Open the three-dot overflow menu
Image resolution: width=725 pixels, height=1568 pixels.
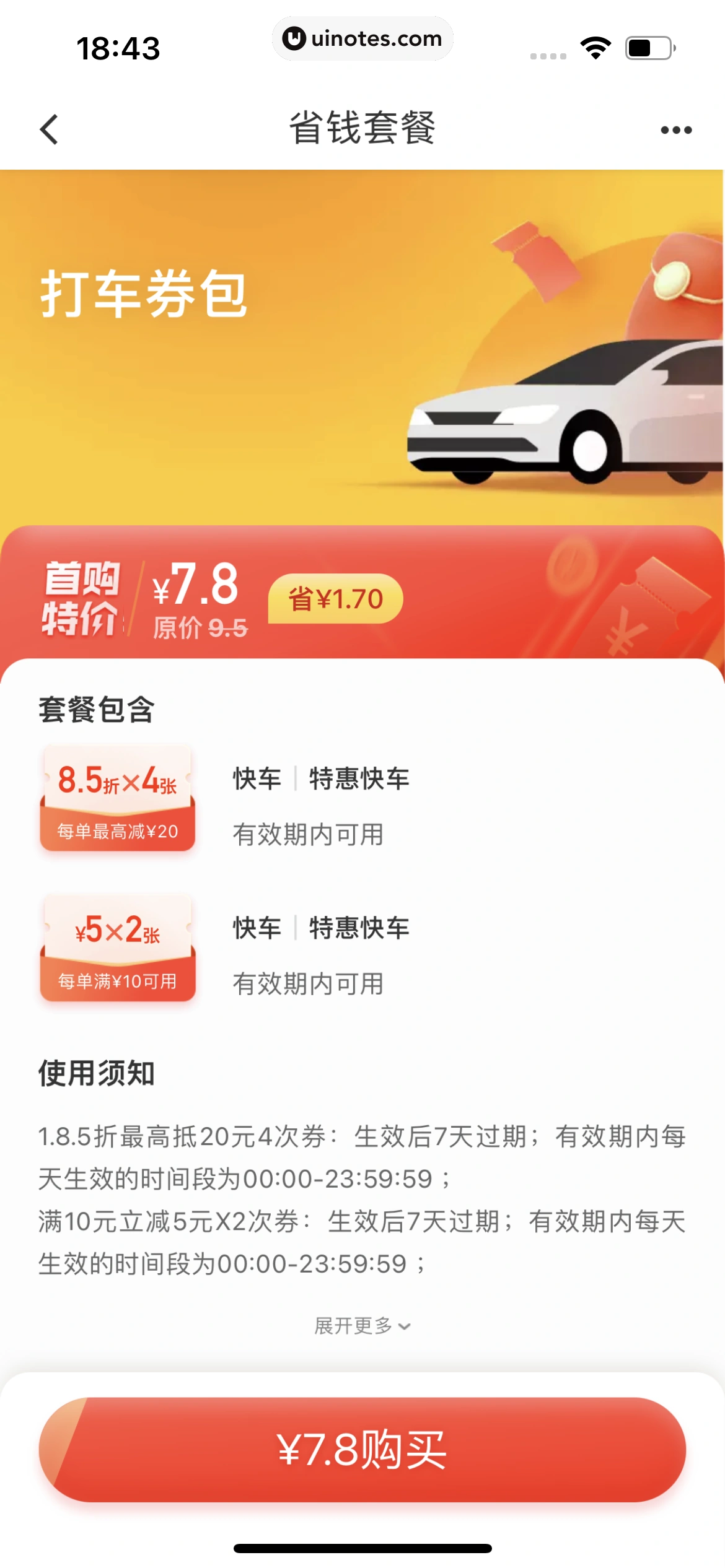(675, 130)
